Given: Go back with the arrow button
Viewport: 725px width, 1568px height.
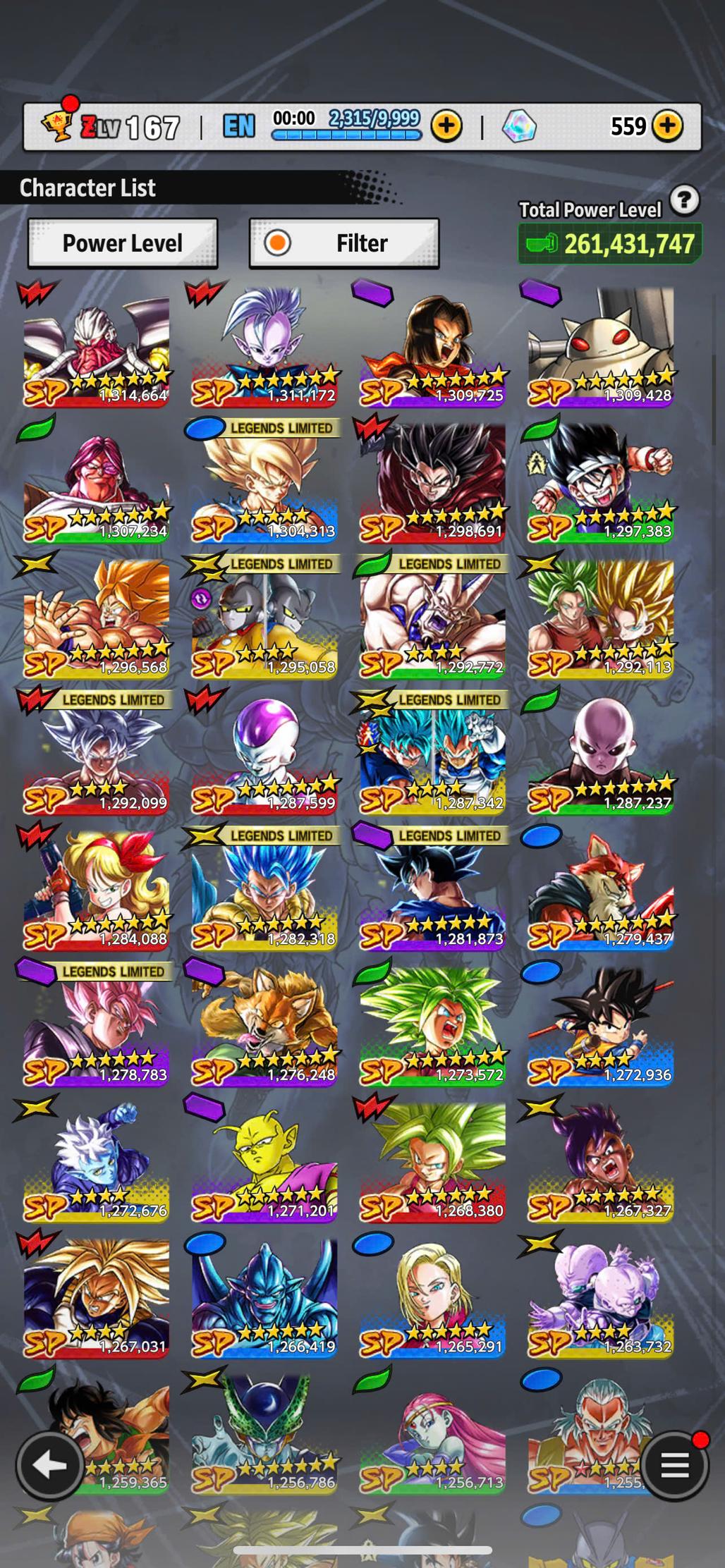Looking at the screenshot, I should (49, 1465).
